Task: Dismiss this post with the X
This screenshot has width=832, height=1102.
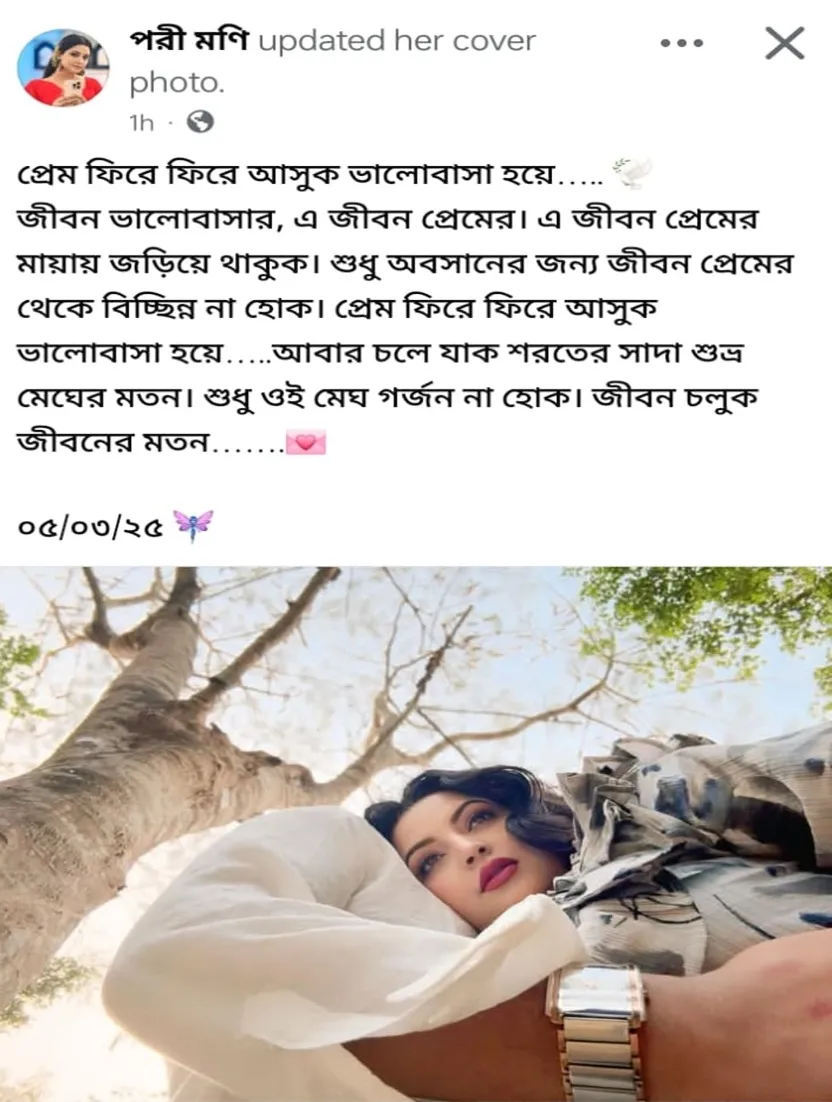Action: 784,44
